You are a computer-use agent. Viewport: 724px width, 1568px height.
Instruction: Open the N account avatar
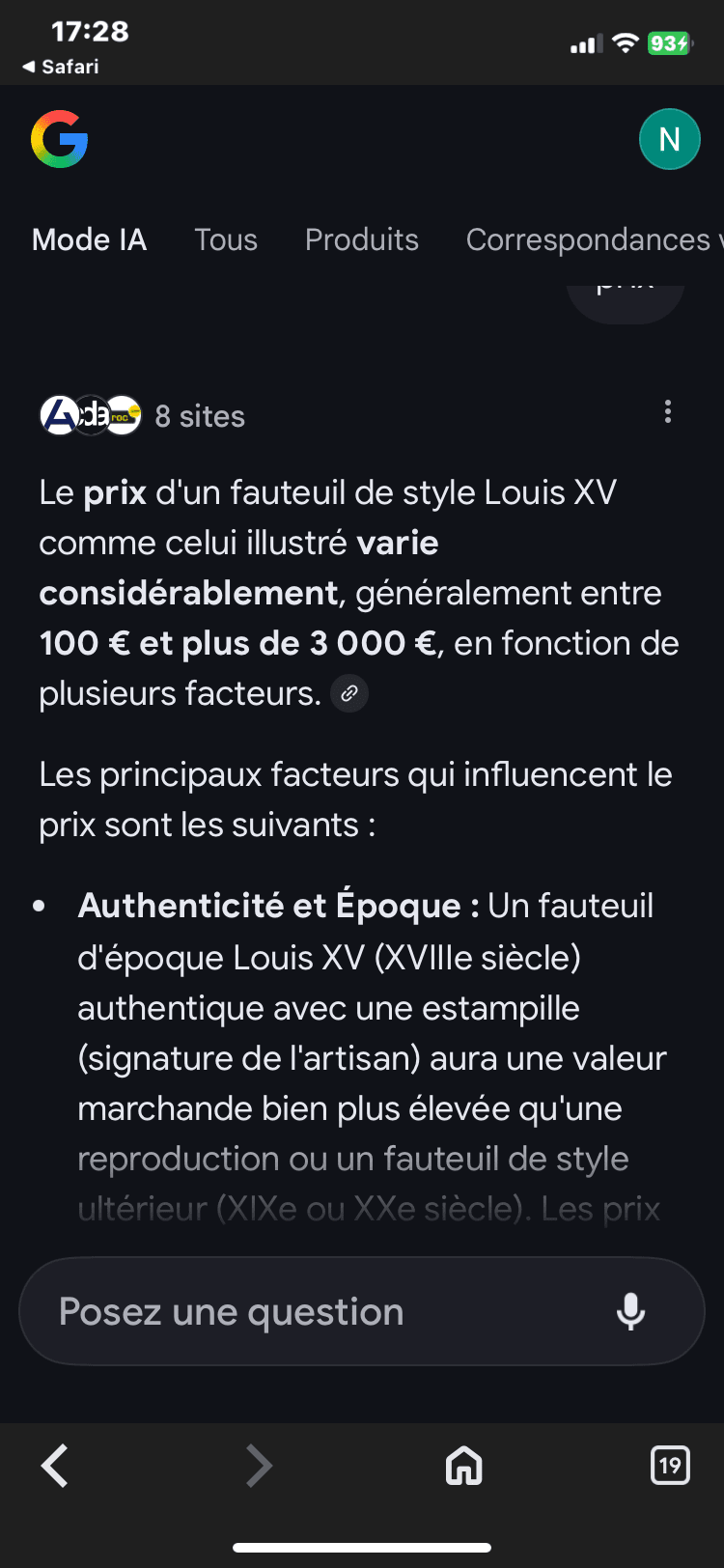[669, 140]
